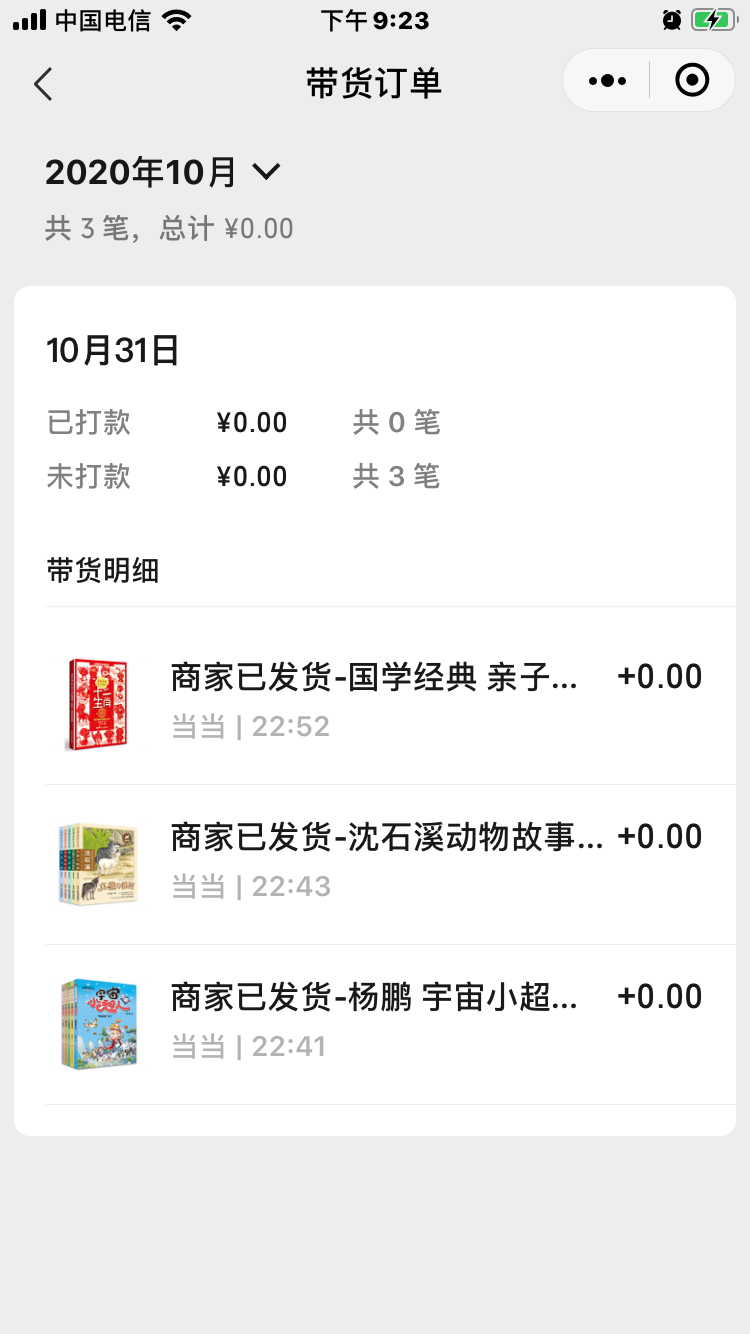Open the mini program more options menu
Viewport: 750px width, 1334px height.
[607, 81]
